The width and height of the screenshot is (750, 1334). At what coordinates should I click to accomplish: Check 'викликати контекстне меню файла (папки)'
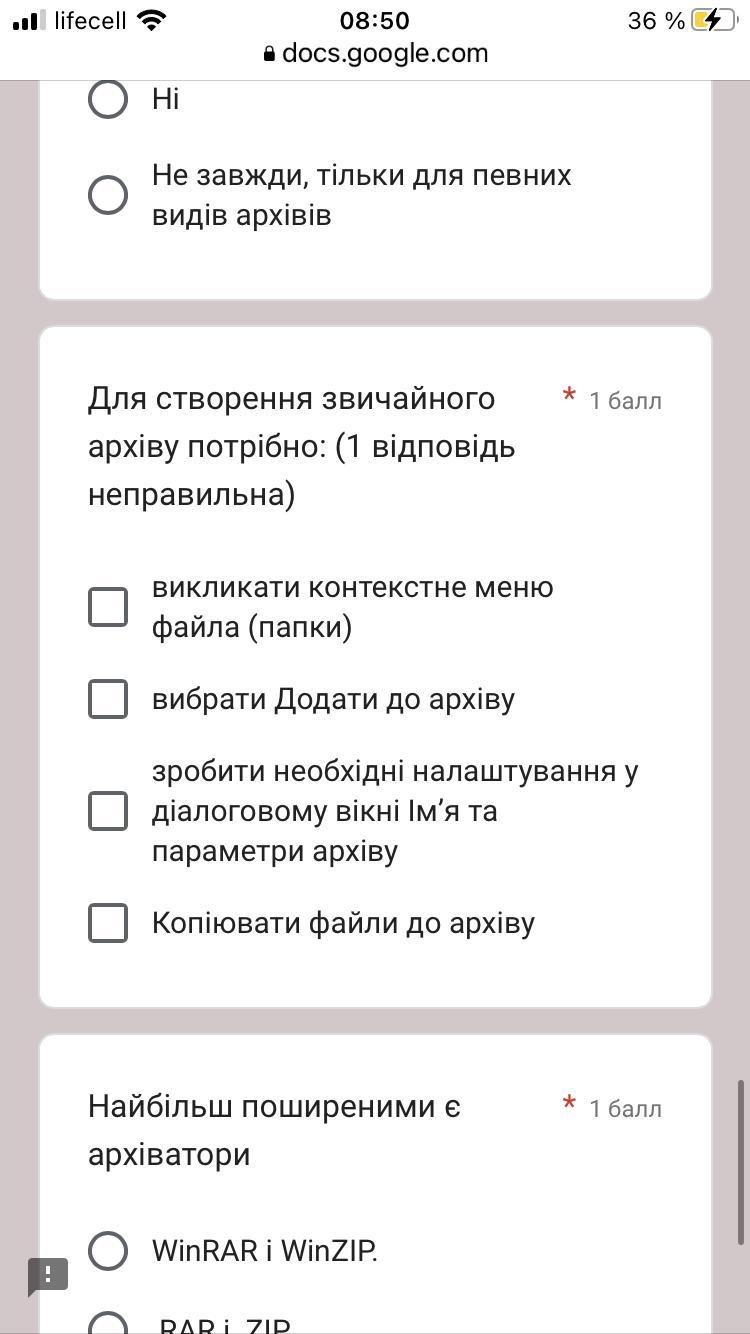(108, 607)
